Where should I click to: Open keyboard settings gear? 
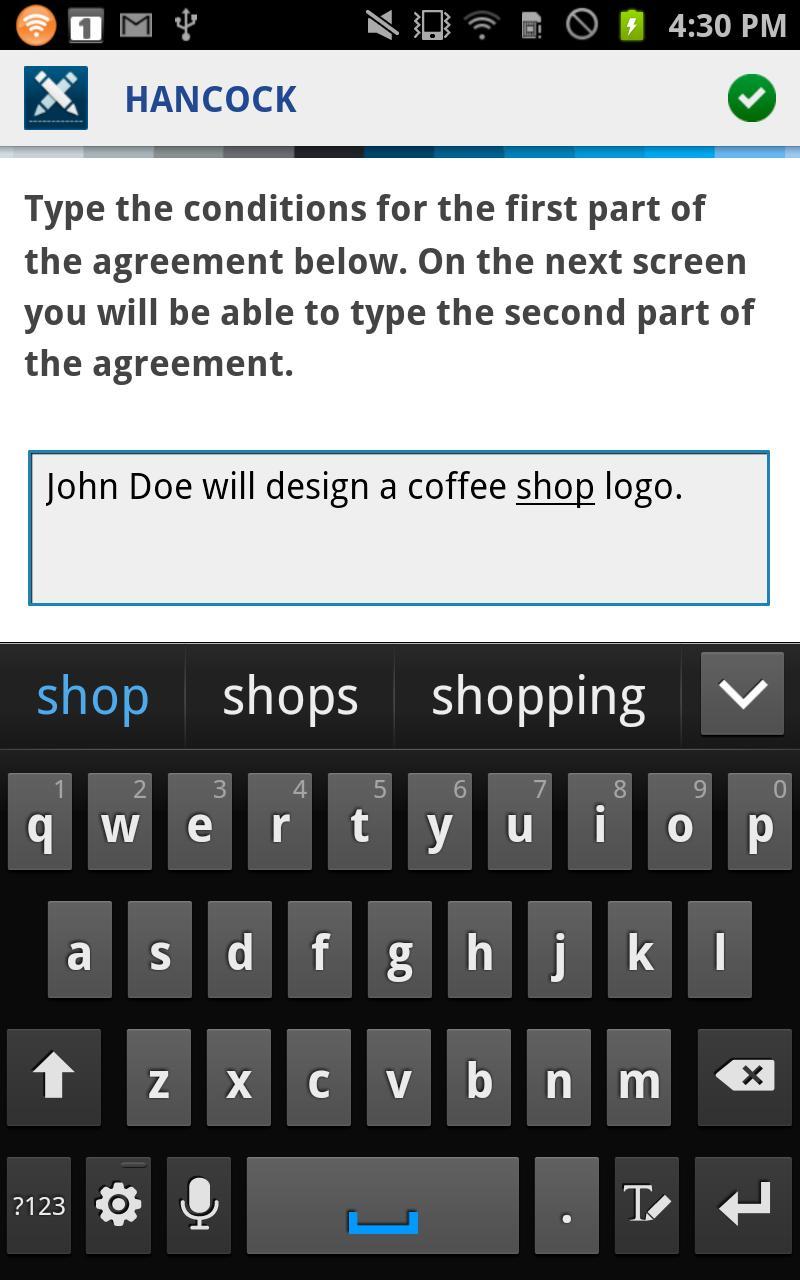pos(118,1205)
